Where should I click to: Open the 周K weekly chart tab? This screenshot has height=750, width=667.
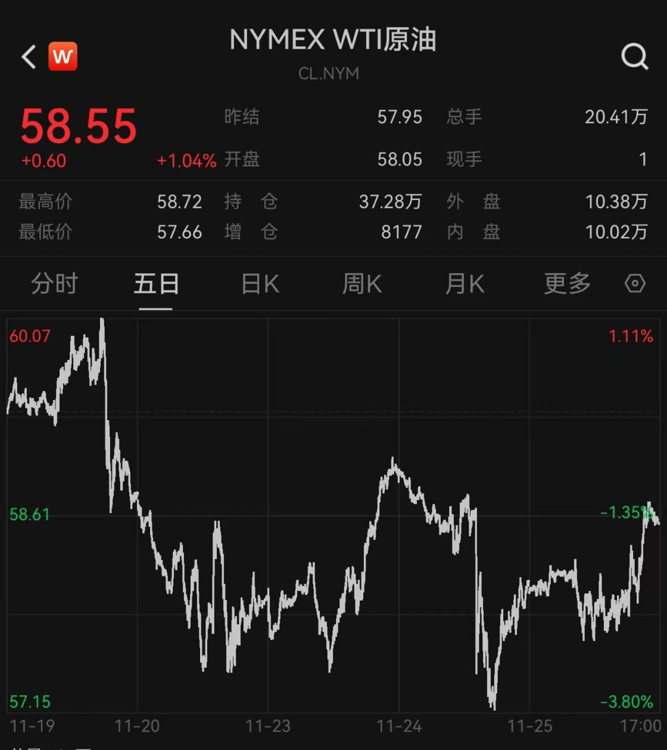pyautogui.click(x=362, y=284)
